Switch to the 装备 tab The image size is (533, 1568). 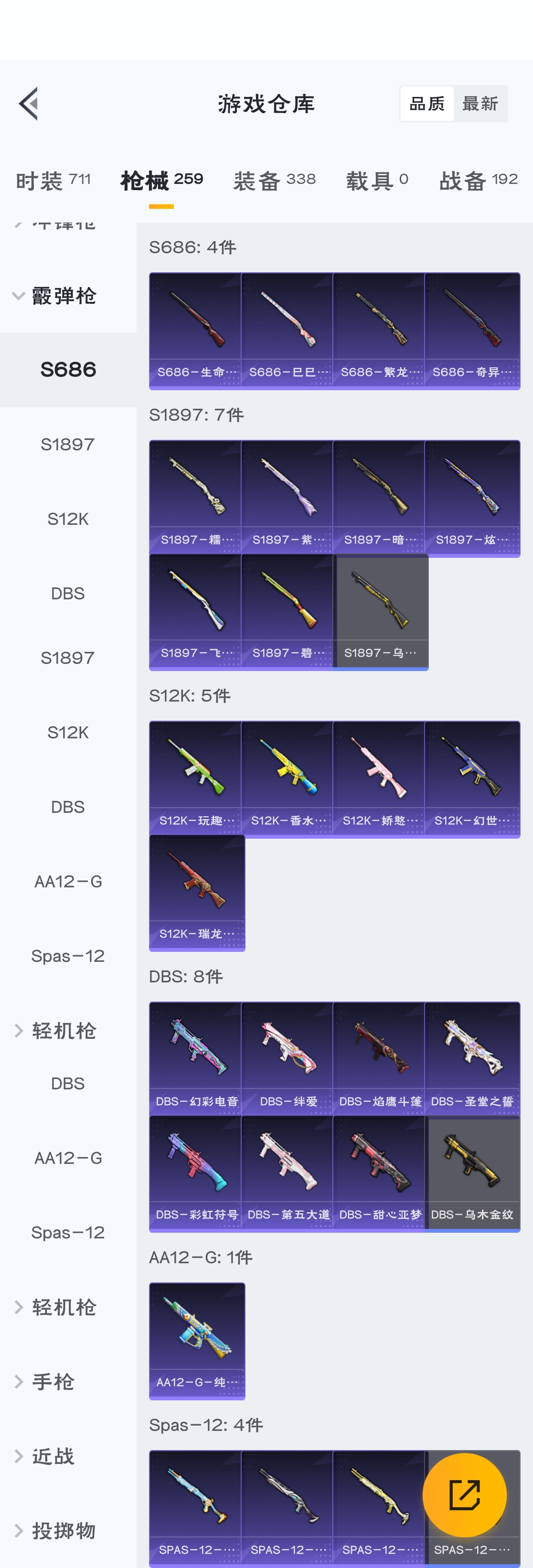coord(274,181)
